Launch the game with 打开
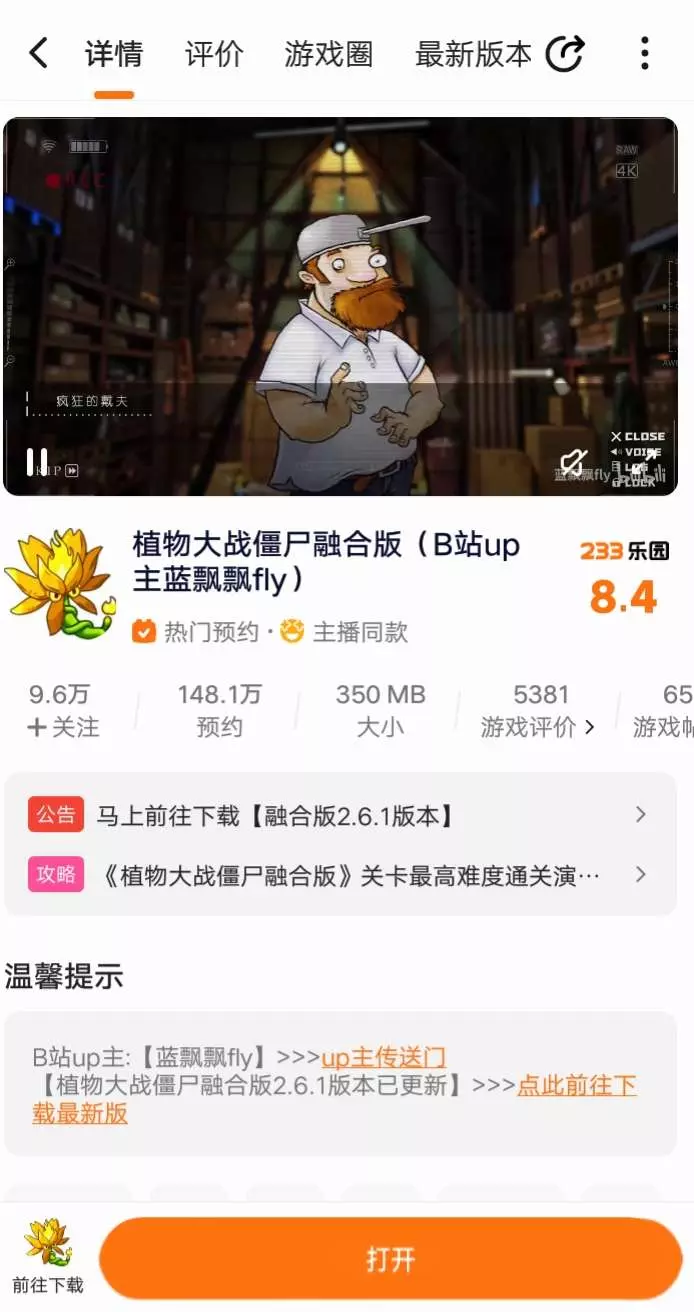The height and width of the screenshot is (1312, 694). 390,1259
